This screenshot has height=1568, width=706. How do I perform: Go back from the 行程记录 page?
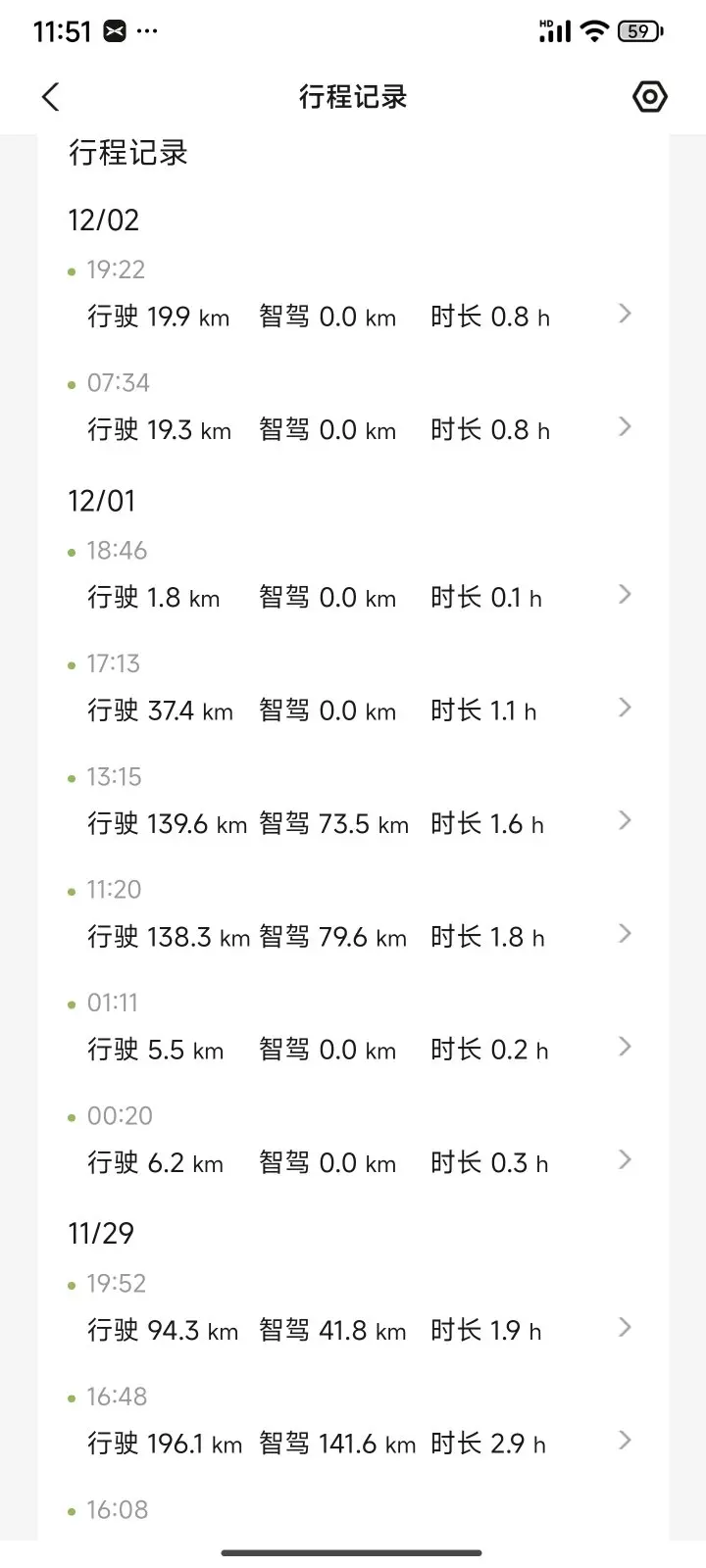51,97
